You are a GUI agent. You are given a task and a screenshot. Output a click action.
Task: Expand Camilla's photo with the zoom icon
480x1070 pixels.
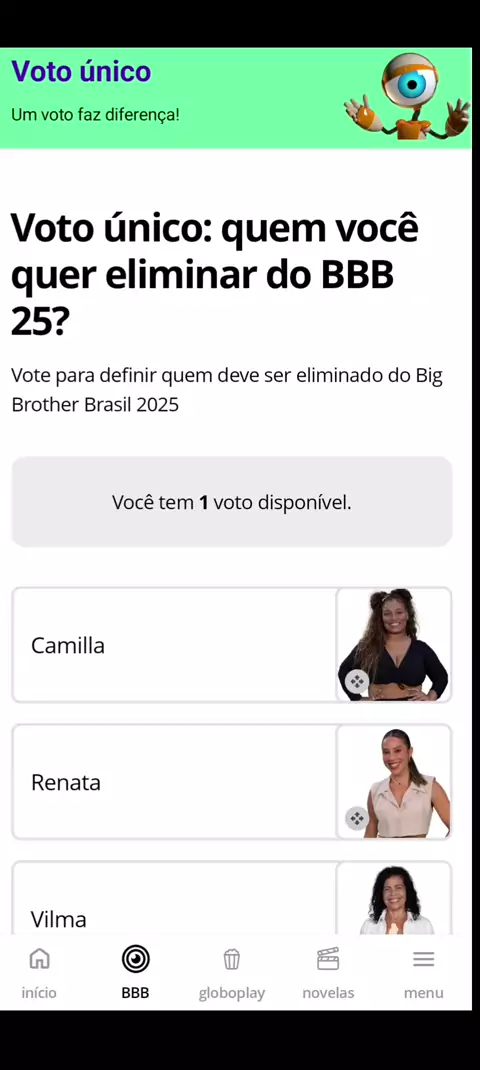(x=356, y=681)
